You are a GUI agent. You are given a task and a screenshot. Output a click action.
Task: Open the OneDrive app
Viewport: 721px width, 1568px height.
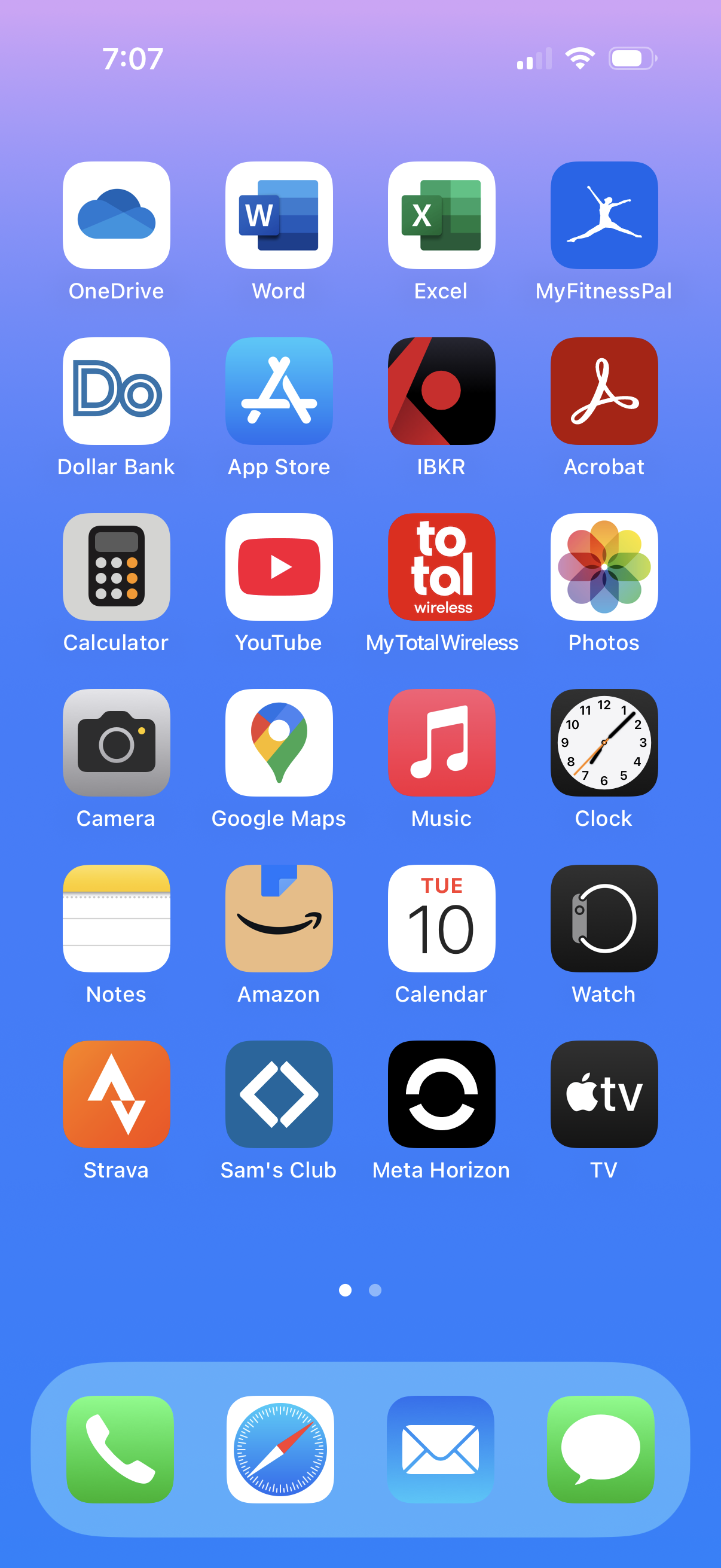116,215
